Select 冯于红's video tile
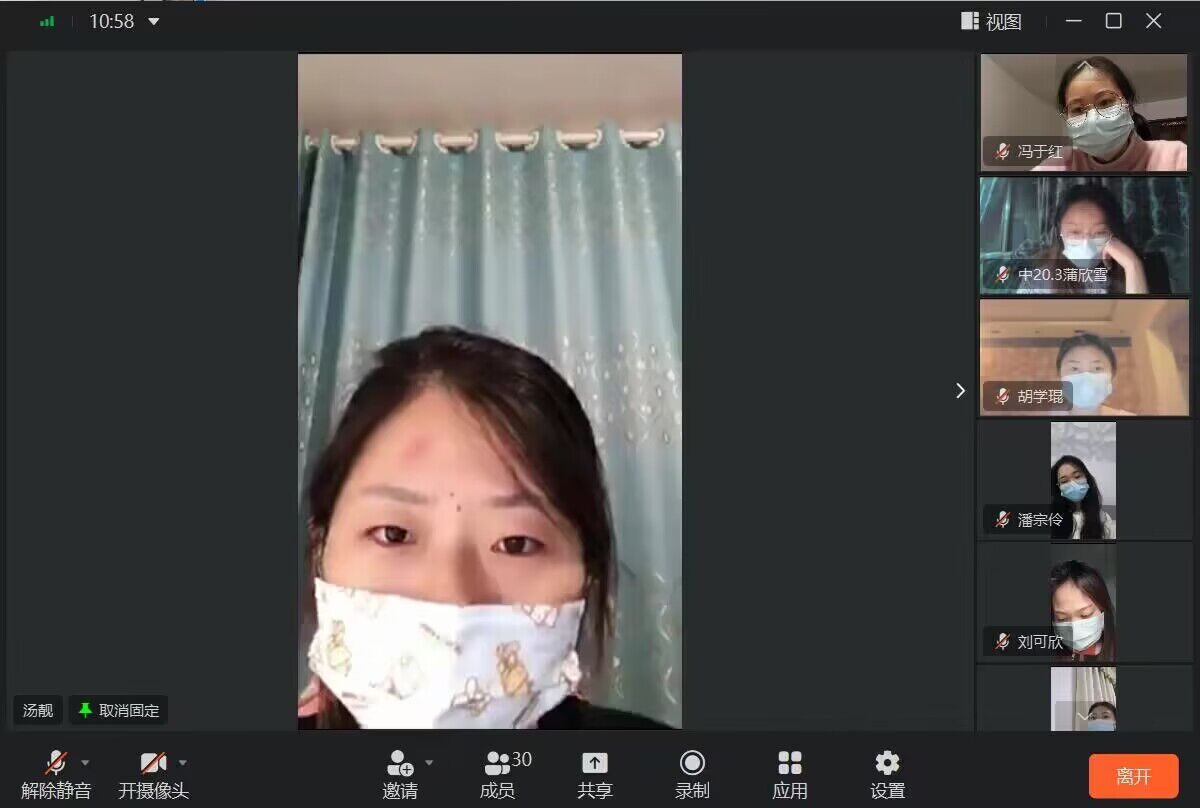Screen dimensions: 1200x808 (1084, 112)
